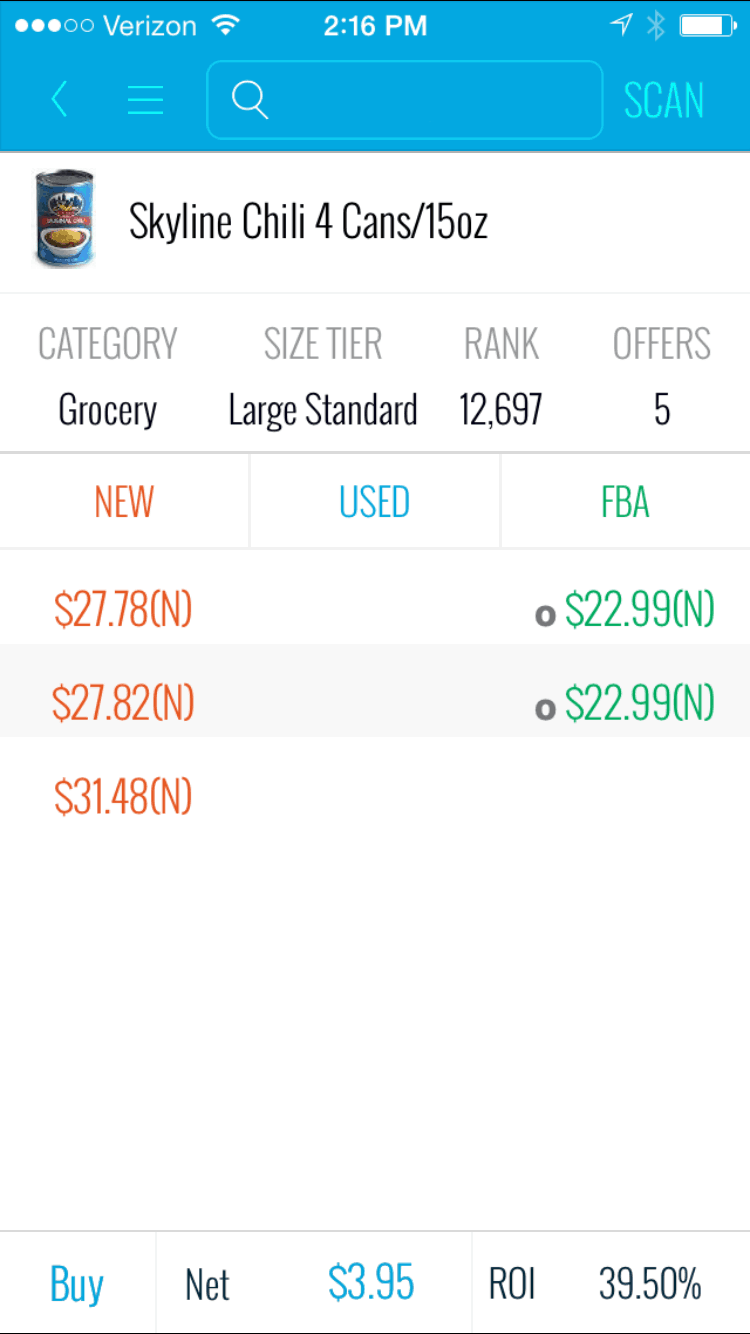This screenshot has width=750, height=1334.
Task: Select the $27.82(N) offer row
Action: coord(375,702)
